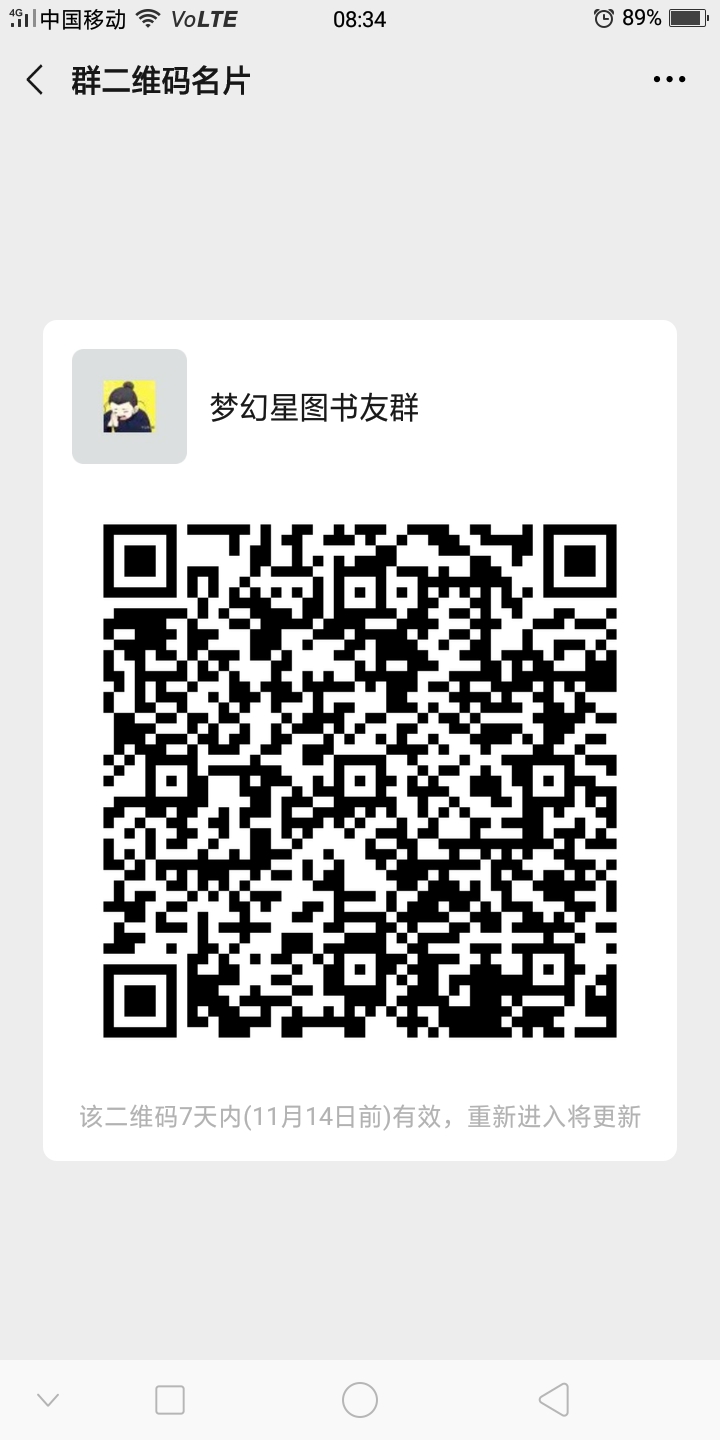Hide the navigation bar with the down chevron

click(48, 1400)
